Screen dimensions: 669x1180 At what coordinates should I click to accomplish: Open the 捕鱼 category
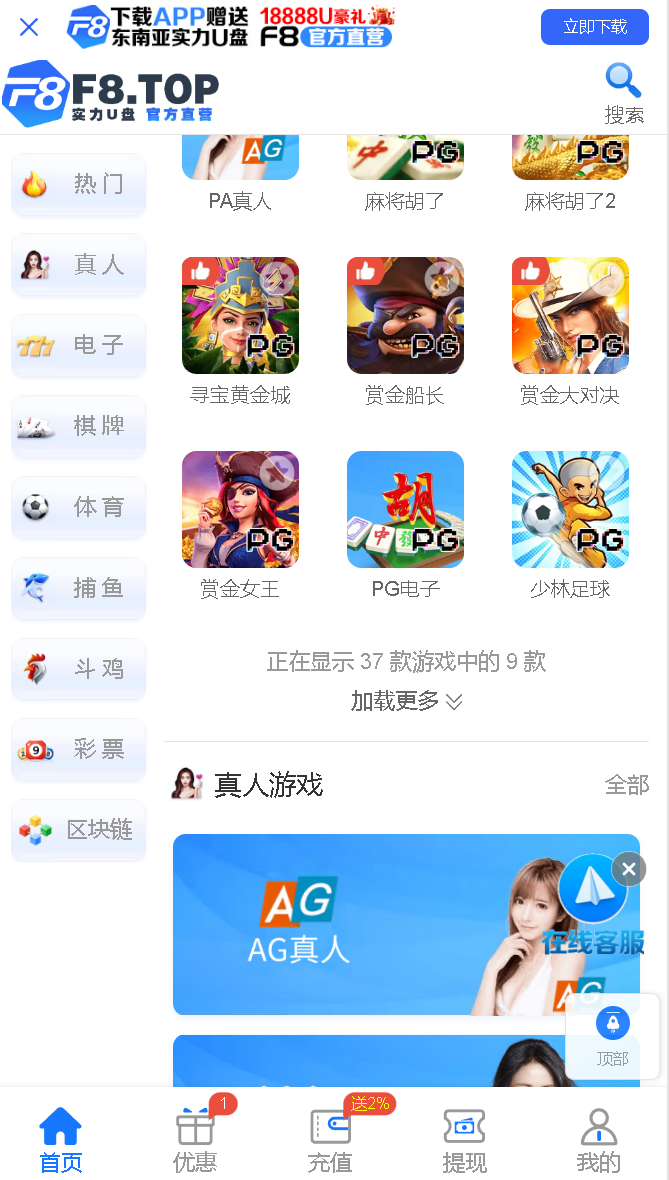(x=79, y=588)
